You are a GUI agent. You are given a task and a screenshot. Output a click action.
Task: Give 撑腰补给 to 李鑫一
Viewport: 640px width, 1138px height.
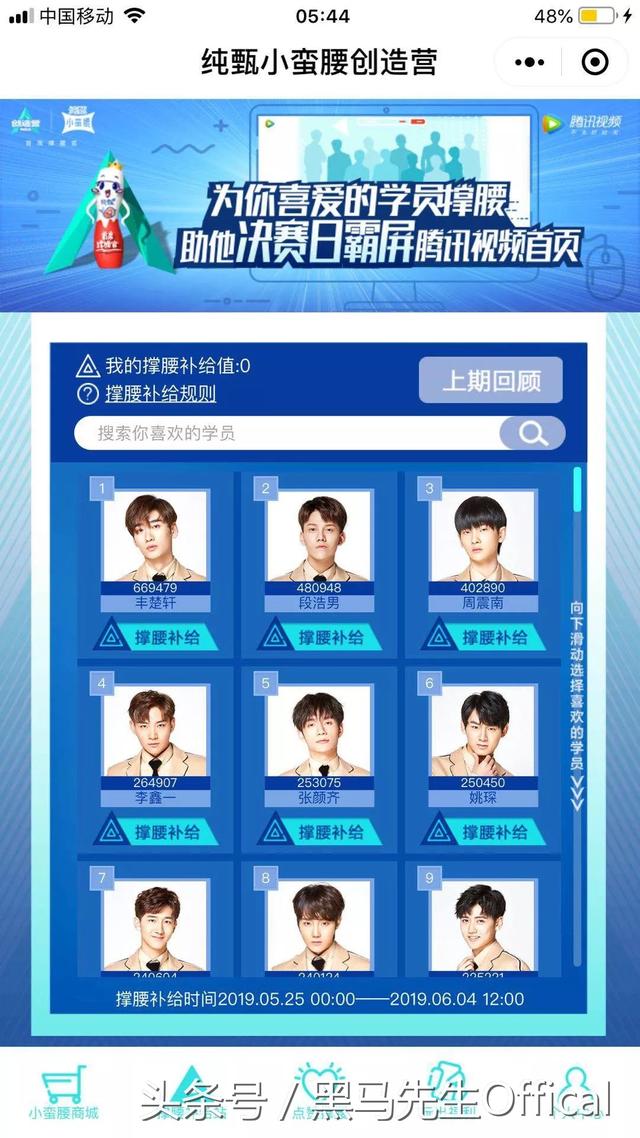tap(155, 831)
